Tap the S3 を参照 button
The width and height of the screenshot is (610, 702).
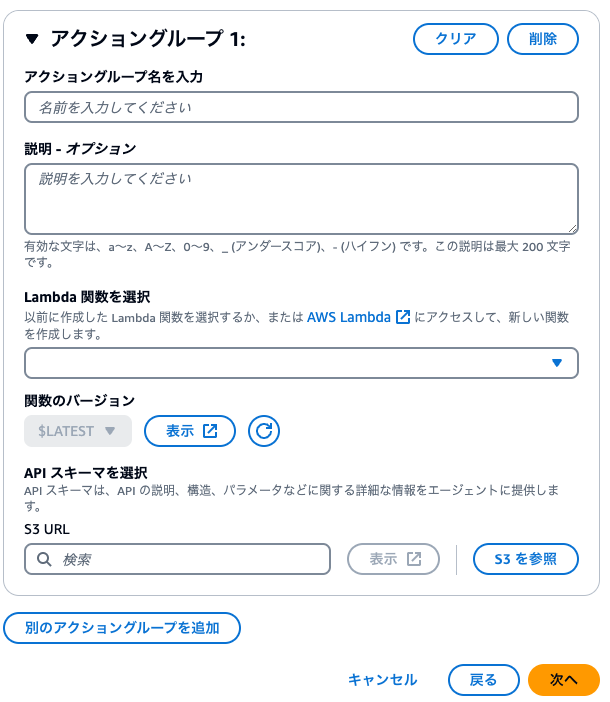pos(525,559)
